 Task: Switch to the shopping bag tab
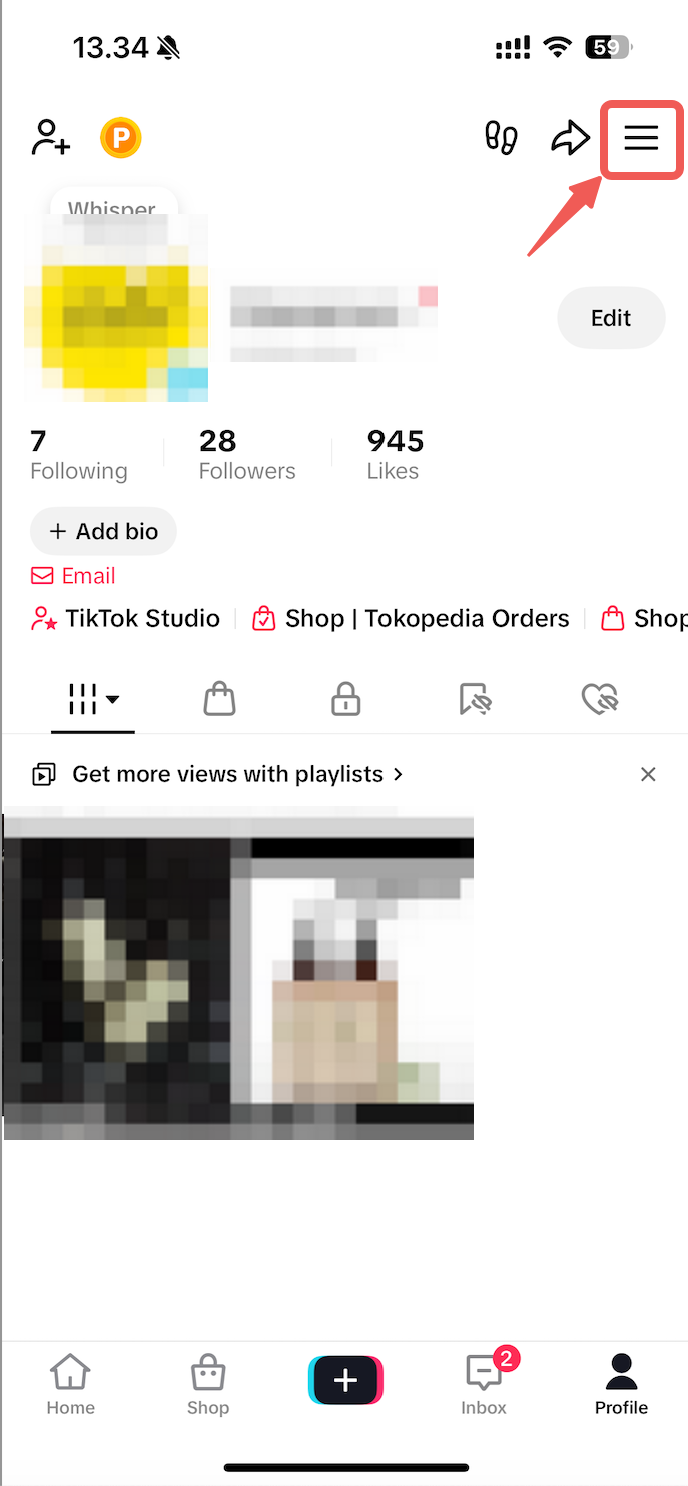click(x=219, y=700)
